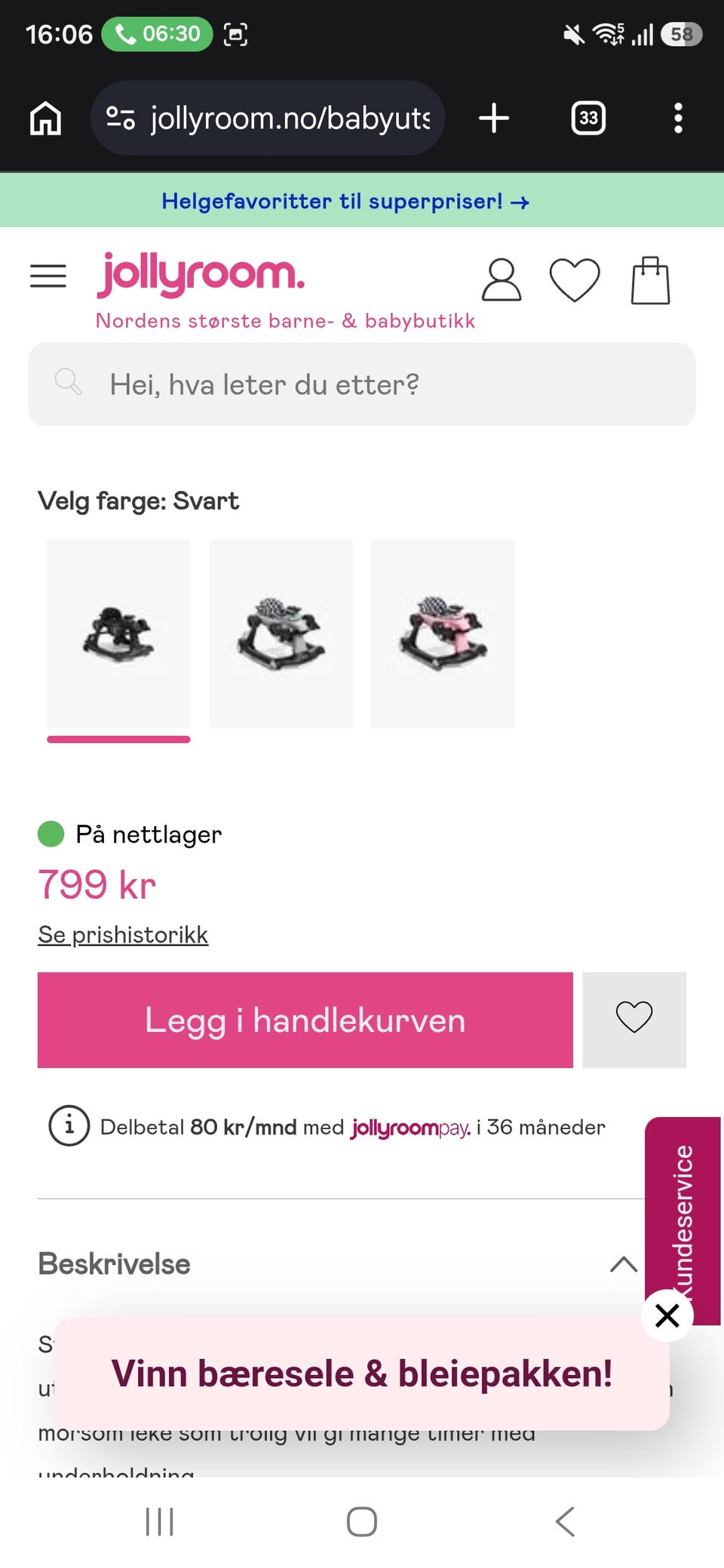Open the shopping bag cart
This screenshot has height=1568, width=724.
[650, 280]
